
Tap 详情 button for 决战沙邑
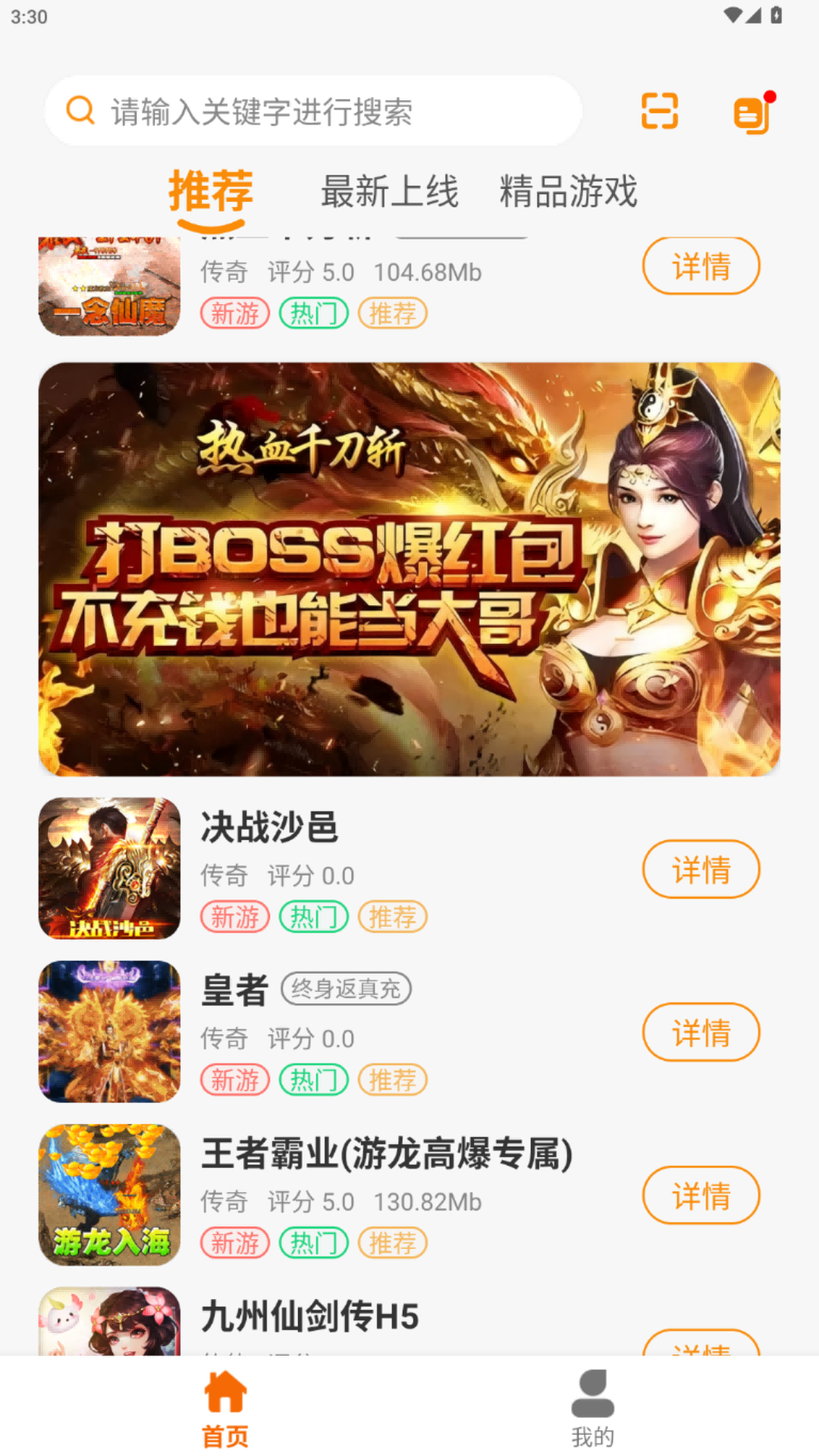click(701, 870)
